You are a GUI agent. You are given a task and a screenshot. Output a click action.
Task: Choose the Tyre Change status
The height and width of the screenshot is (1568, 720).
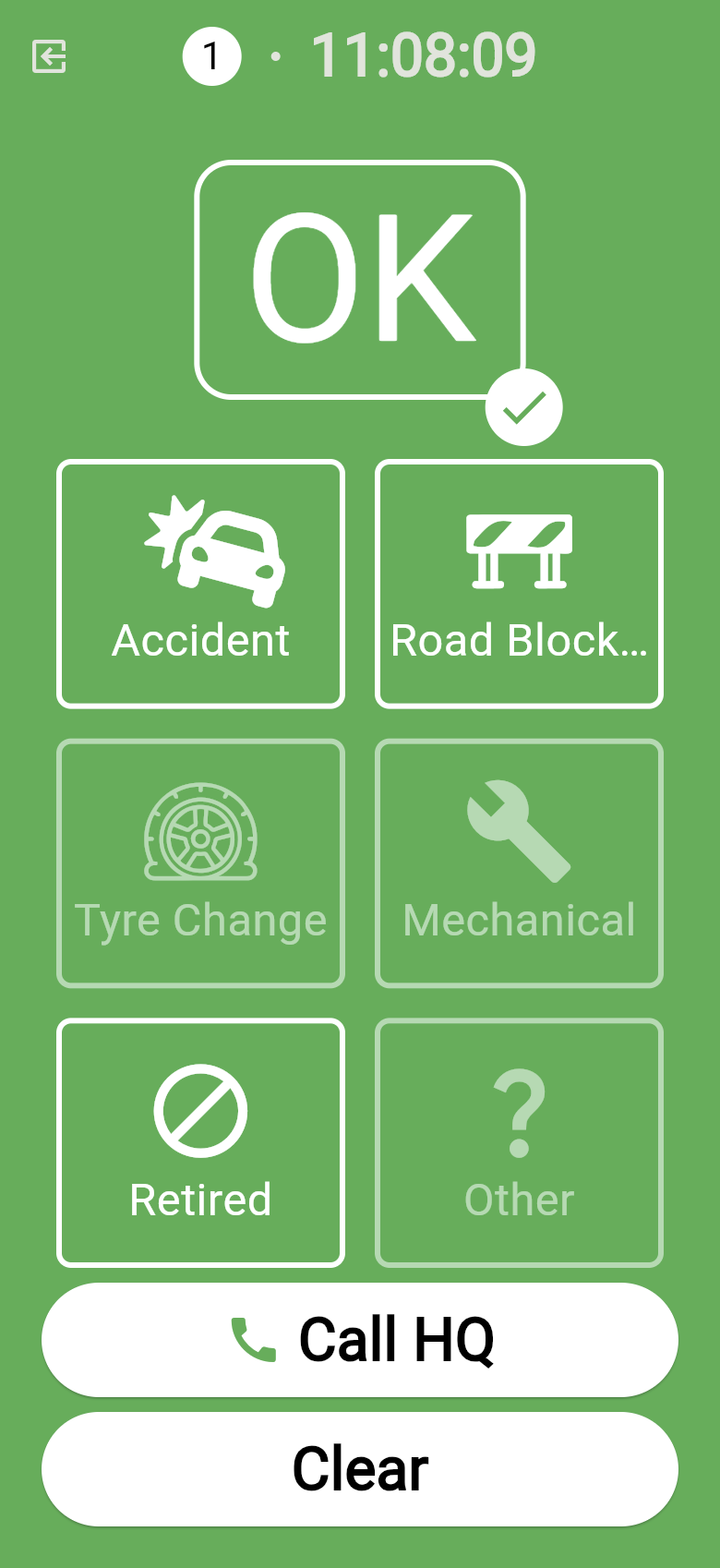(201, 864)
